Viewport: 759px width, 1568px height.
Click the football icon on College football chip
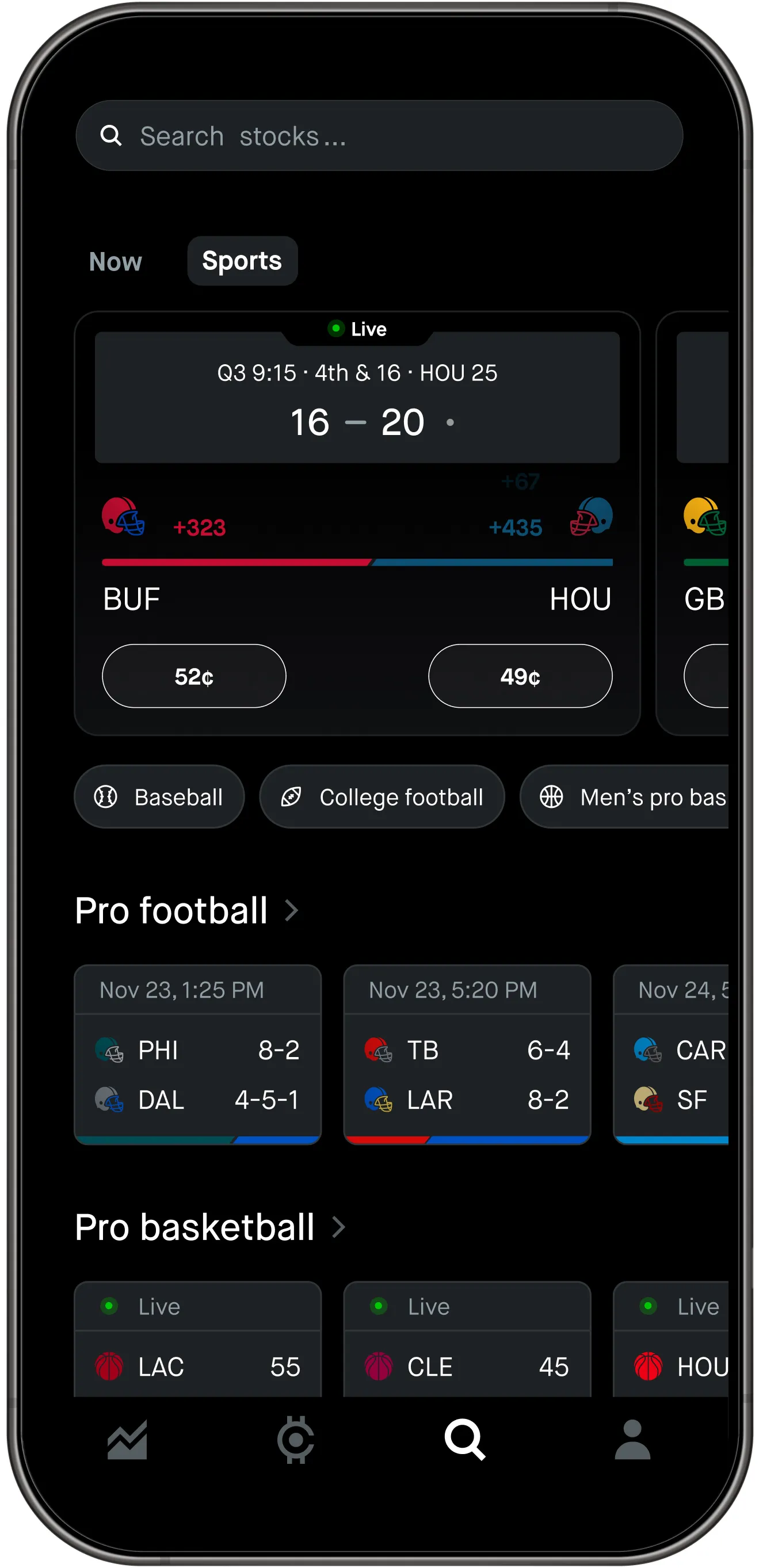pos(292,796)
